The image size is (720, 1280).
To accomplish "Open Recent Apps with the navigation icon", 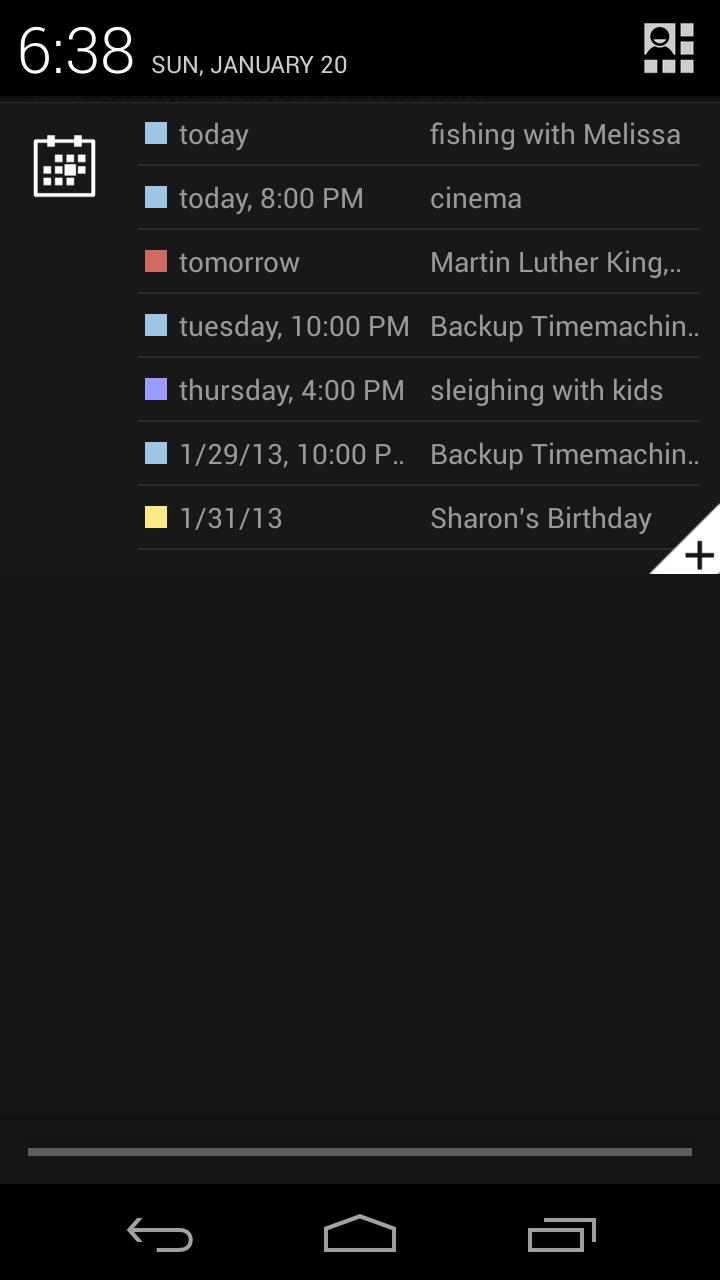I will point(561,1234).
